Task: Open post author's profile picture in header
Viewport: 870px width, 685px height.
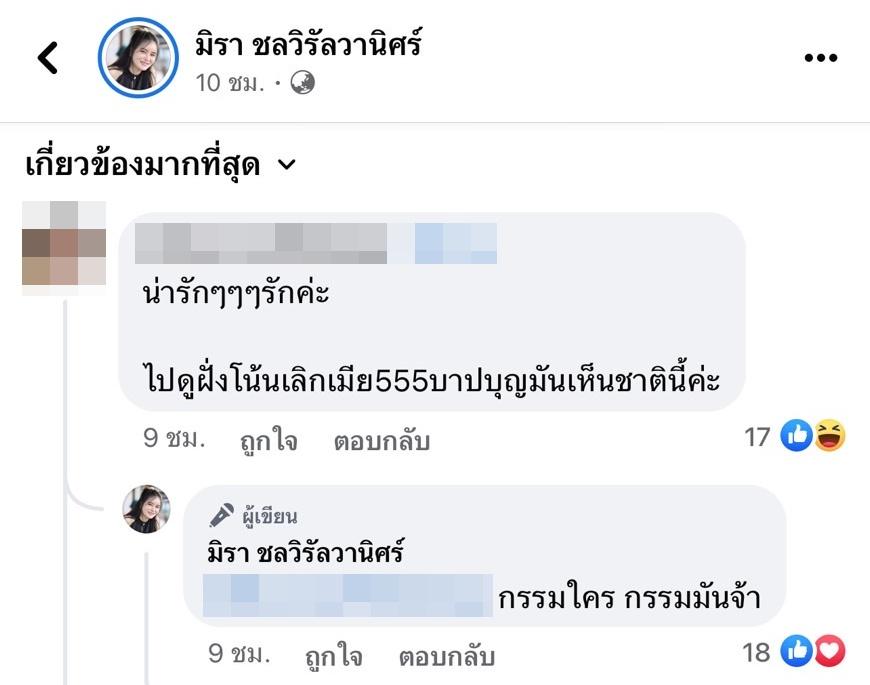Action: (x=137, y=58)
